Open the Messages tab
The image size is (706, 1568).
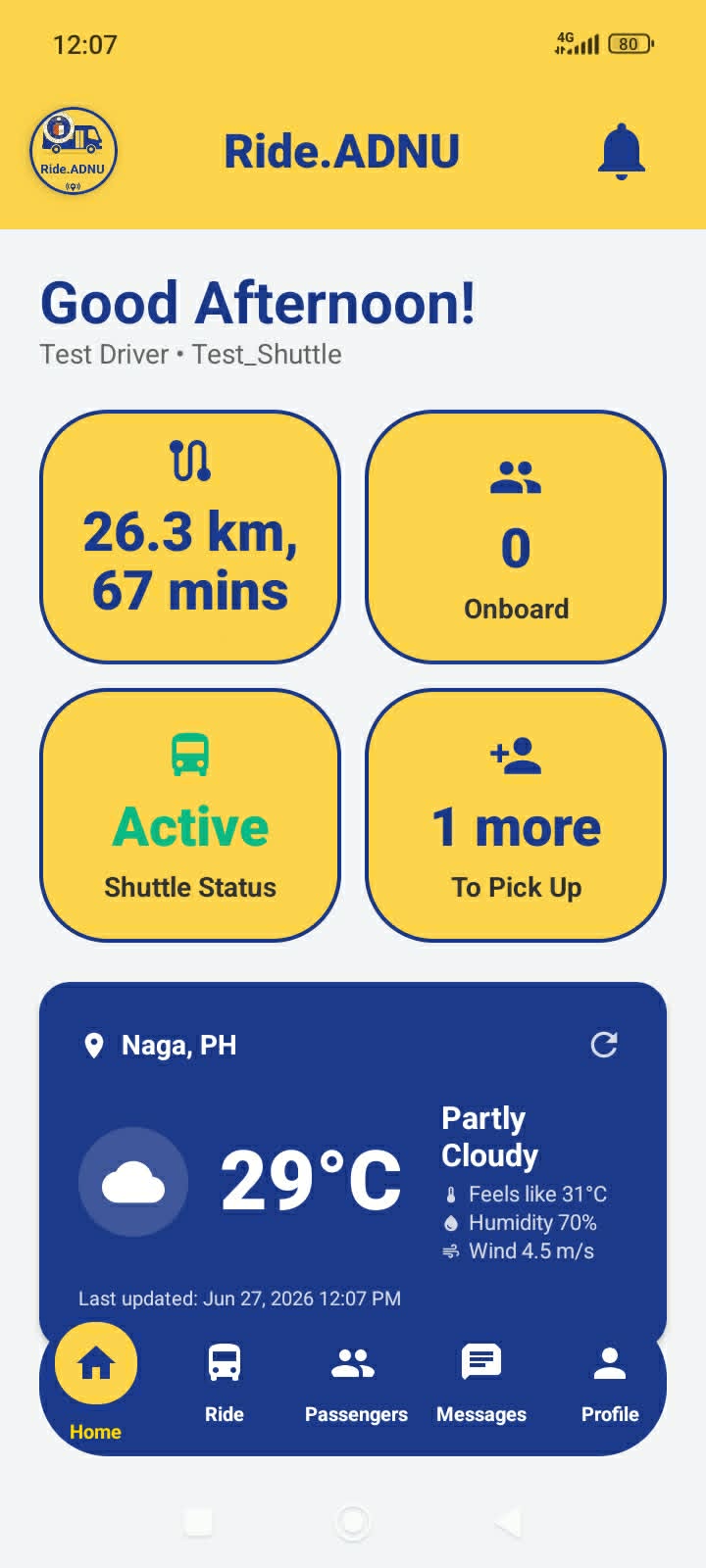(x=481, y=1384)
